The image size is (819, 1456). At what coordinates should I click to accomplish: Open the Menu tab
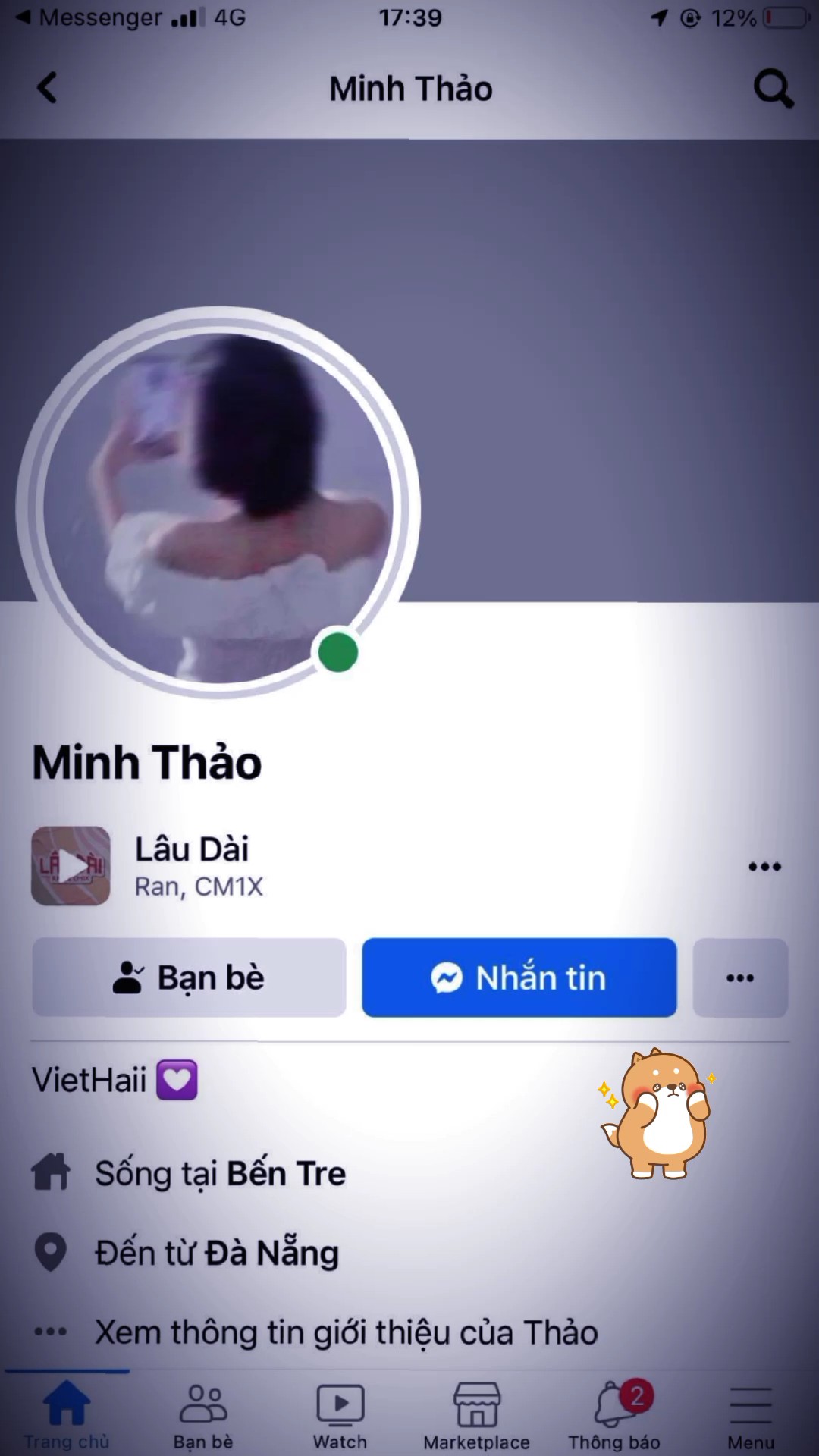tap(751, 1415)
